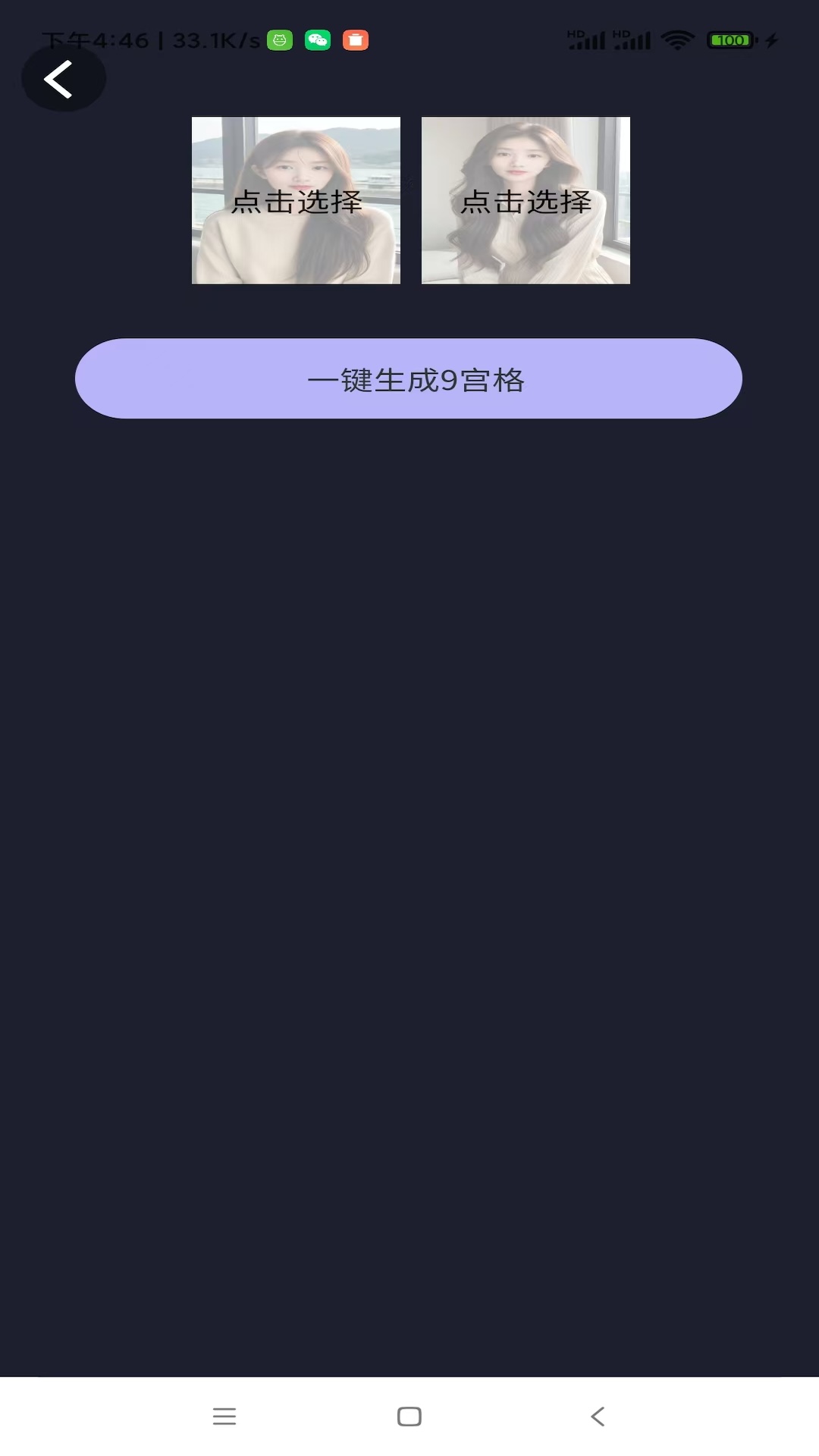This screenshot has height=1456, width=819.
Task: Tap the home navigation button
Action: coord(409,1417)
